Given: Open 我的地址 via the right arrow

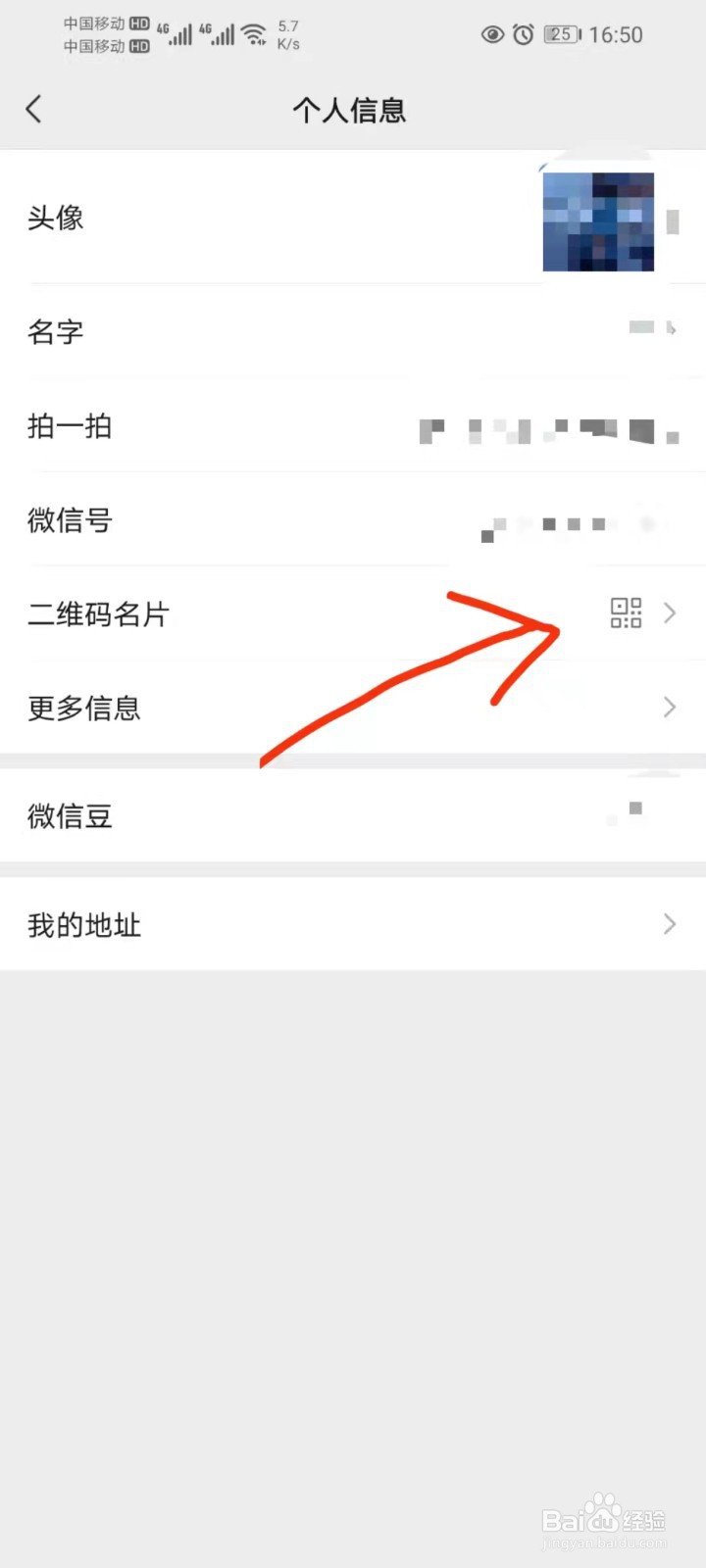Looking at the screenshot, I should click(670, 924).
